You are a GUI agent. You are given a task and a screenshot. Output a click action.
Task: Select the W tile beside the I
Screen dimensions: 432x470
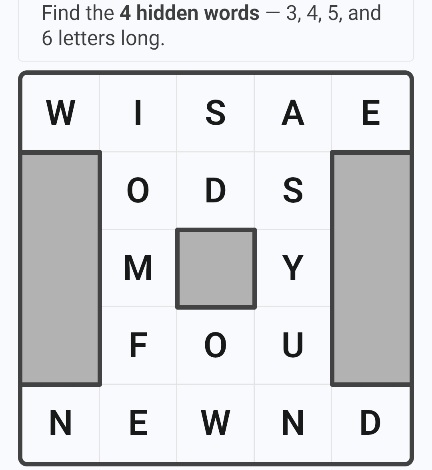click(x=60, y=113)
